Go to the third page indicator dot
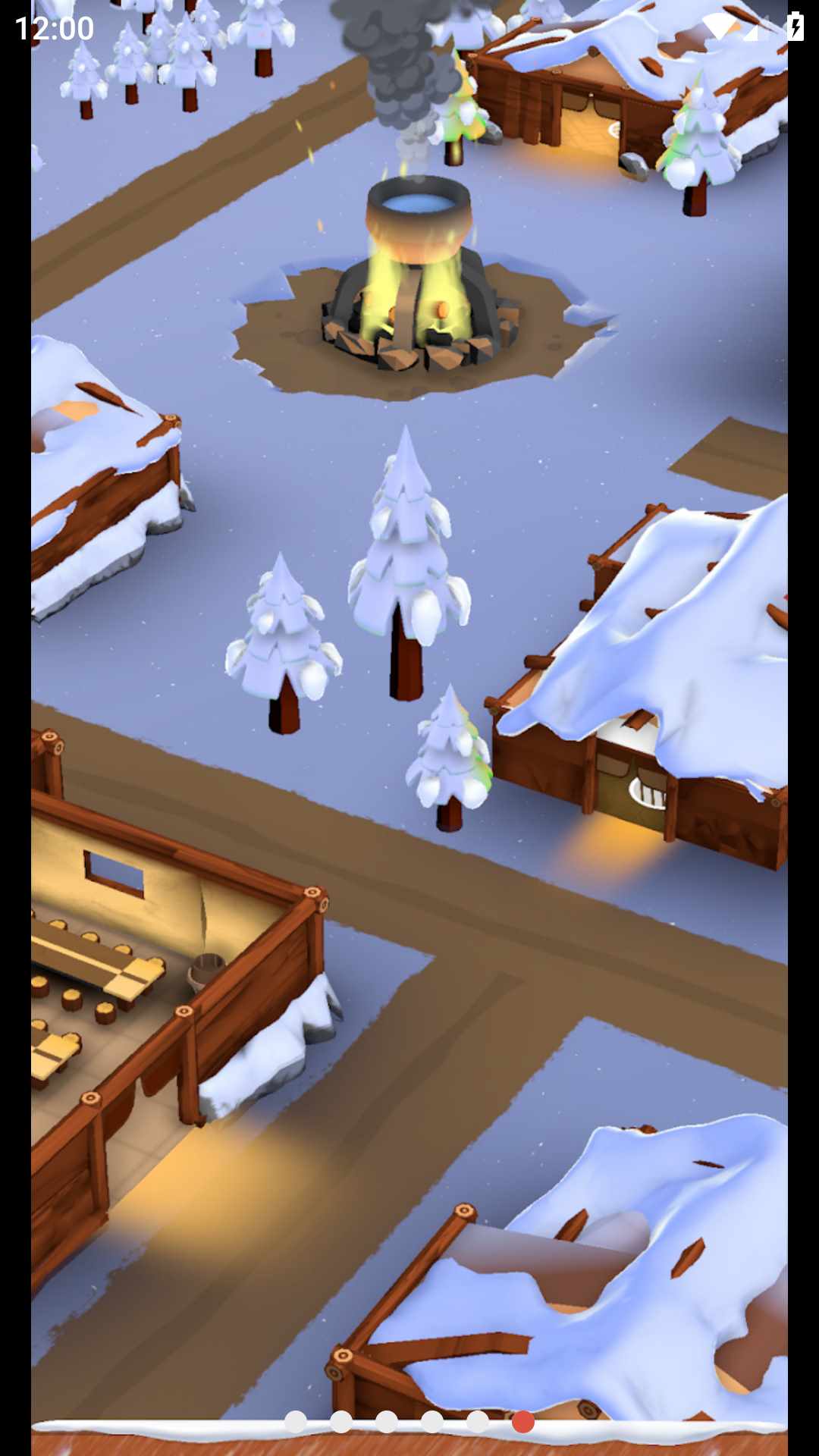Viewport: 819px width, 1456px height. pos(387,1422)
